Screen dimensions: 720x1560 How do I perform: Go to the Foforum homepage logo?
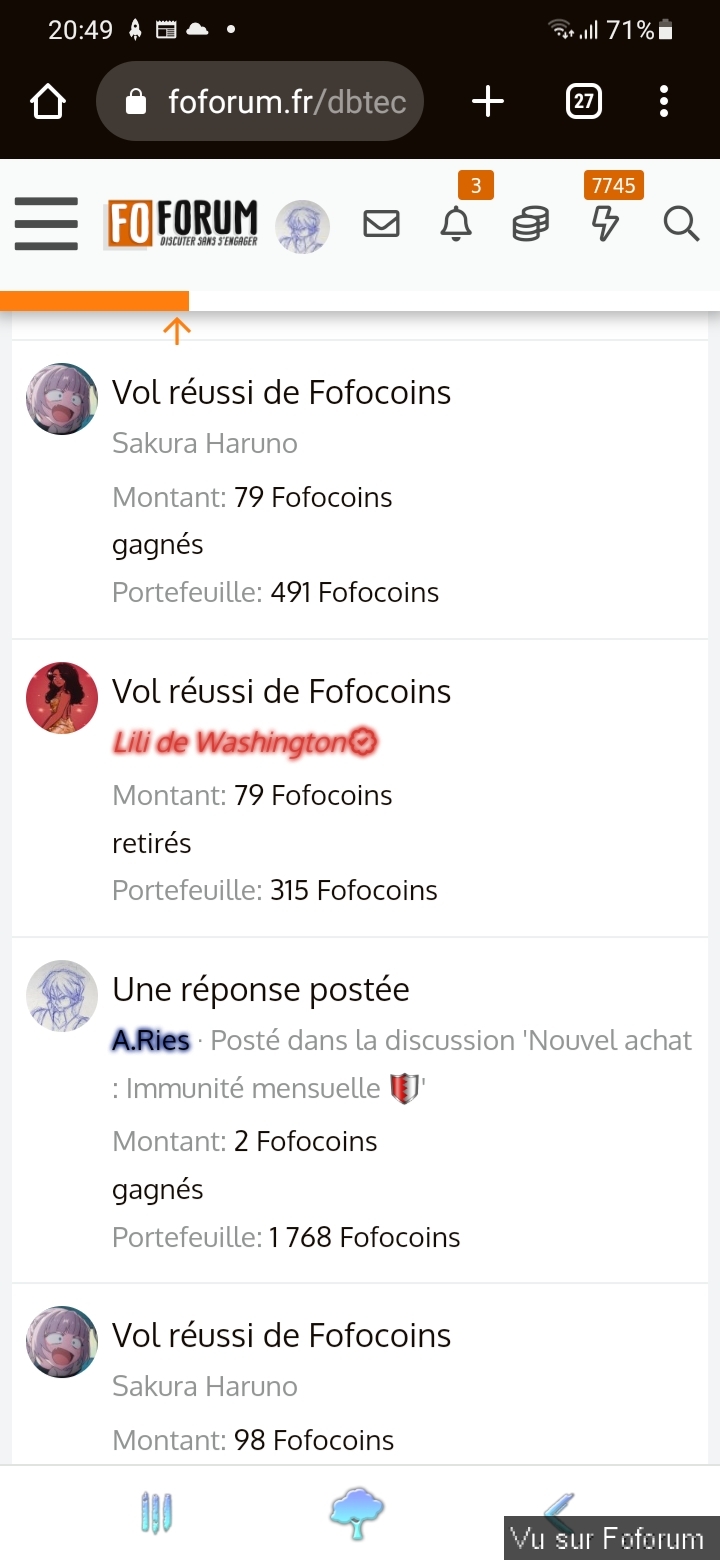pos(182,224)
